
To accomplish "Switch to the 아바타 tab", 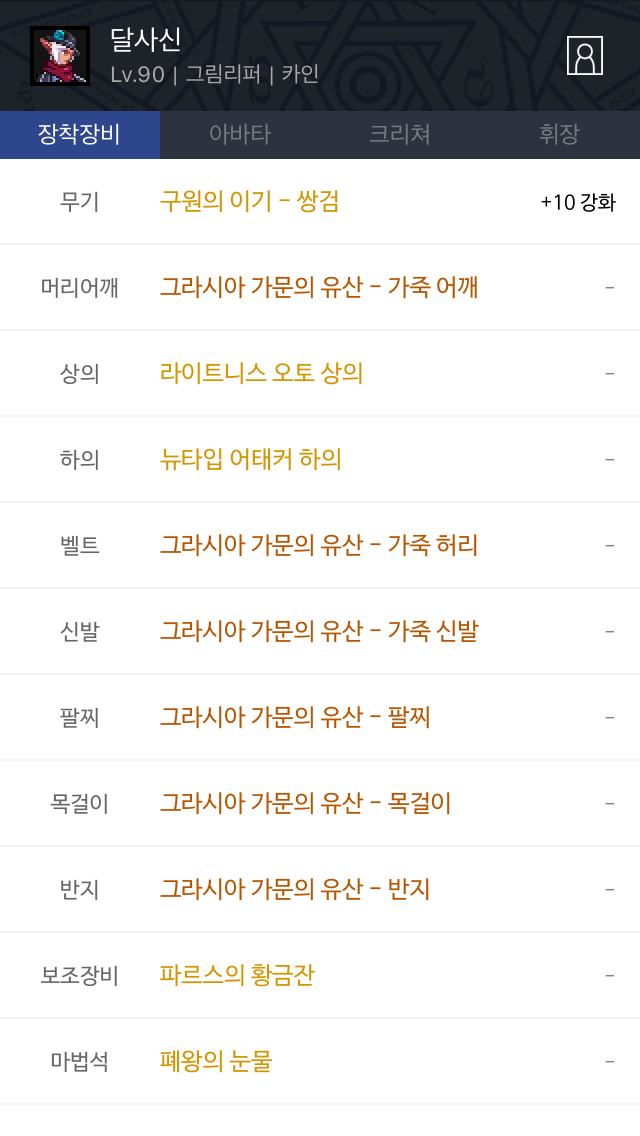I will pyautogui.click(x=240, y=134).
